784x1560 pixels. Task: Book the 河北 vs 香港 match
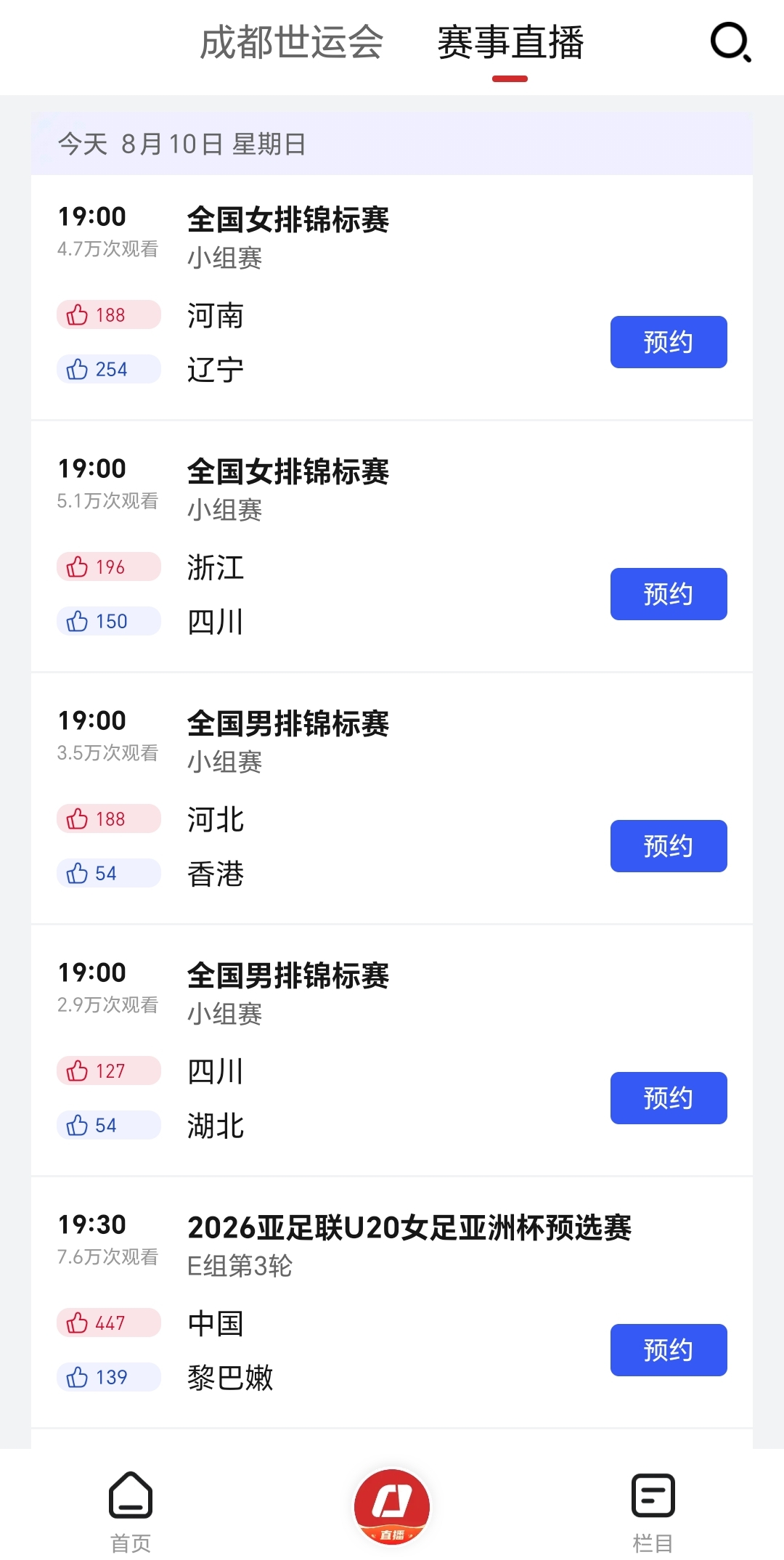point(668,846)
